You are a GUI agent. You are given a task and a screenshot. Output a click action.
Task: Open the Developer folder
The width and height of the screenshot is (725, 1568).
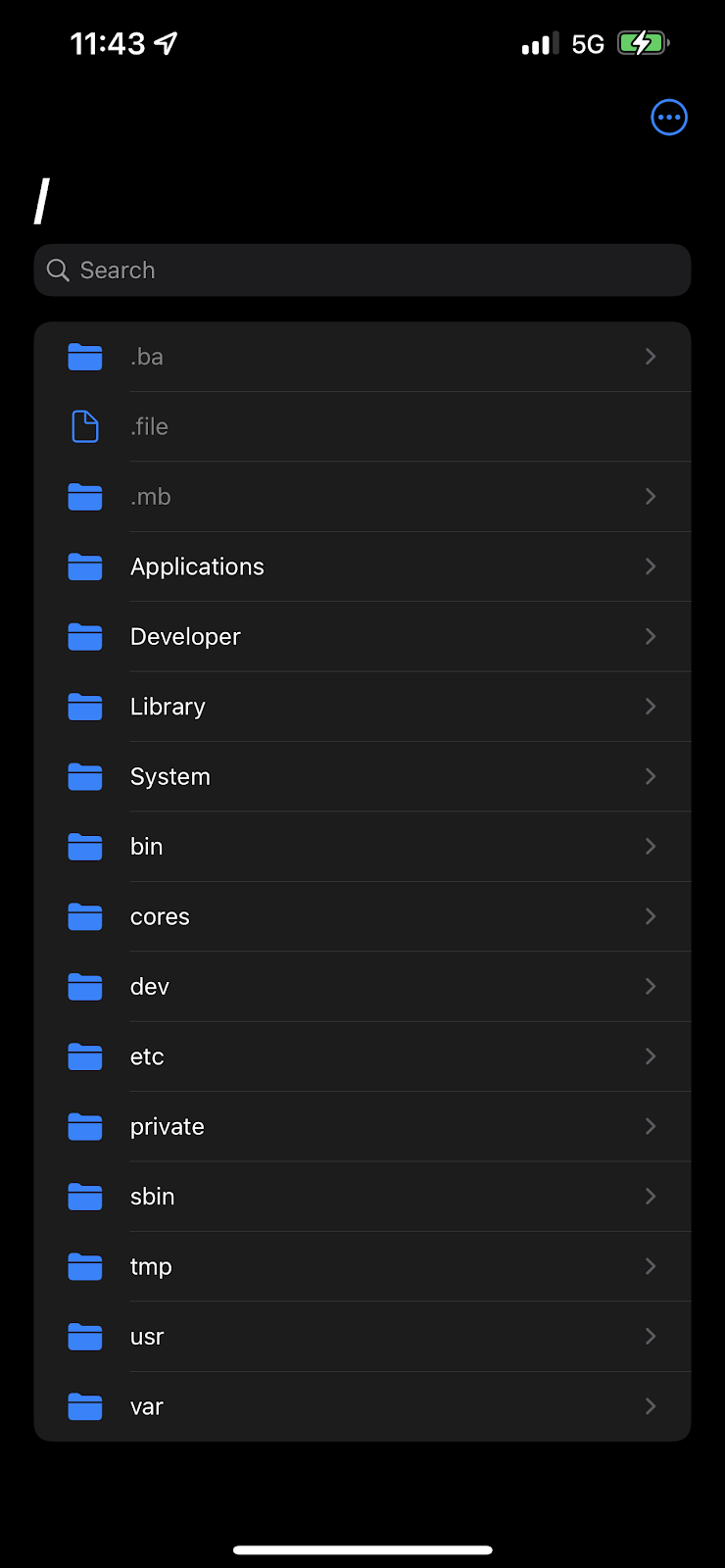pyautogui.click(x=362, y=637)
